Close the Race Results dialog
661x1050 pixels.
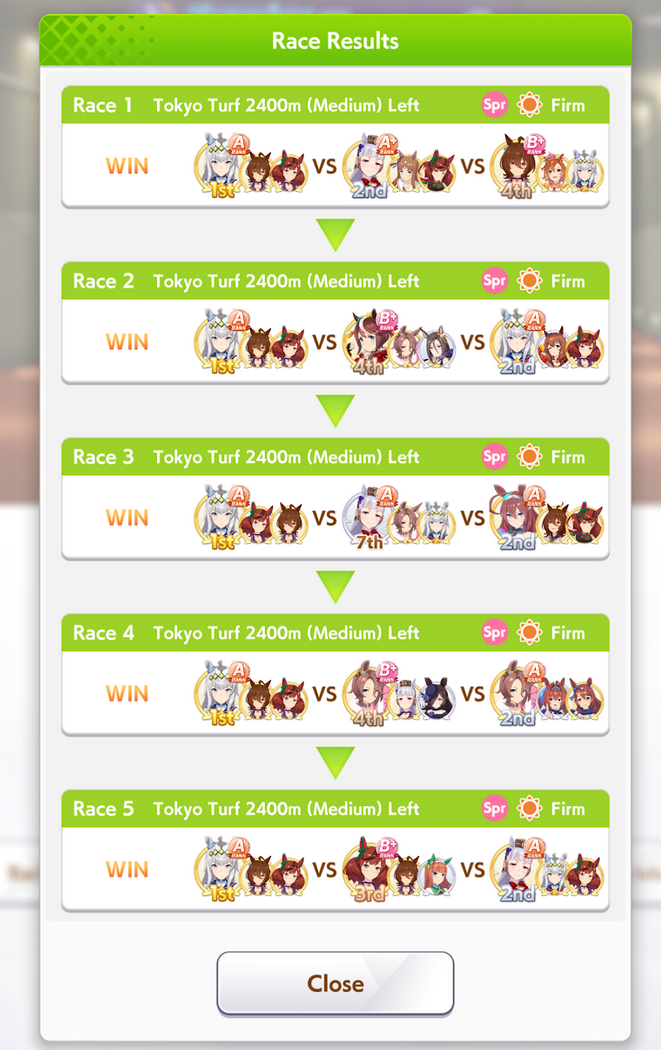pyautogui.click(x=335, y=983)
